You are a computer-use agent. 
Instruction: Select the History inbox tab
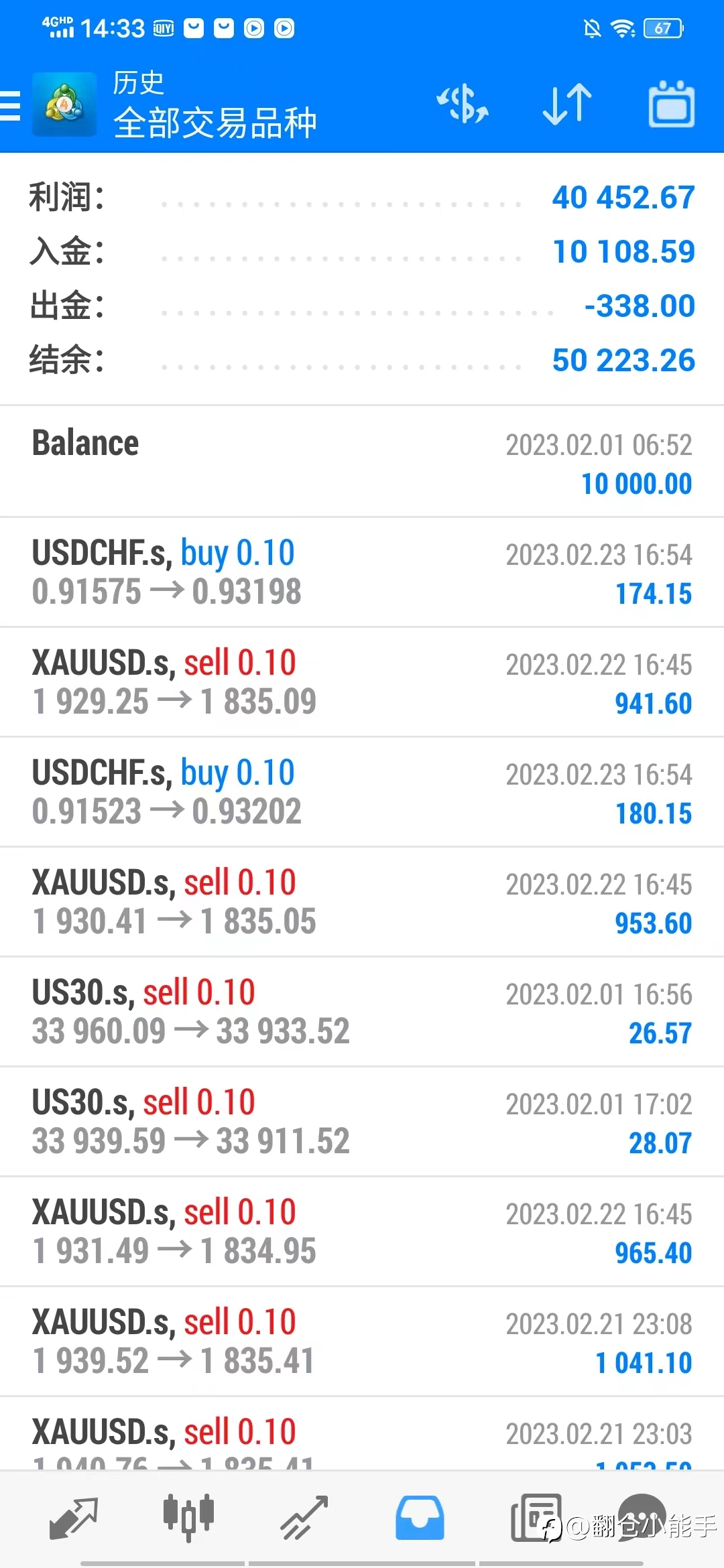(x=420, y=1518)
